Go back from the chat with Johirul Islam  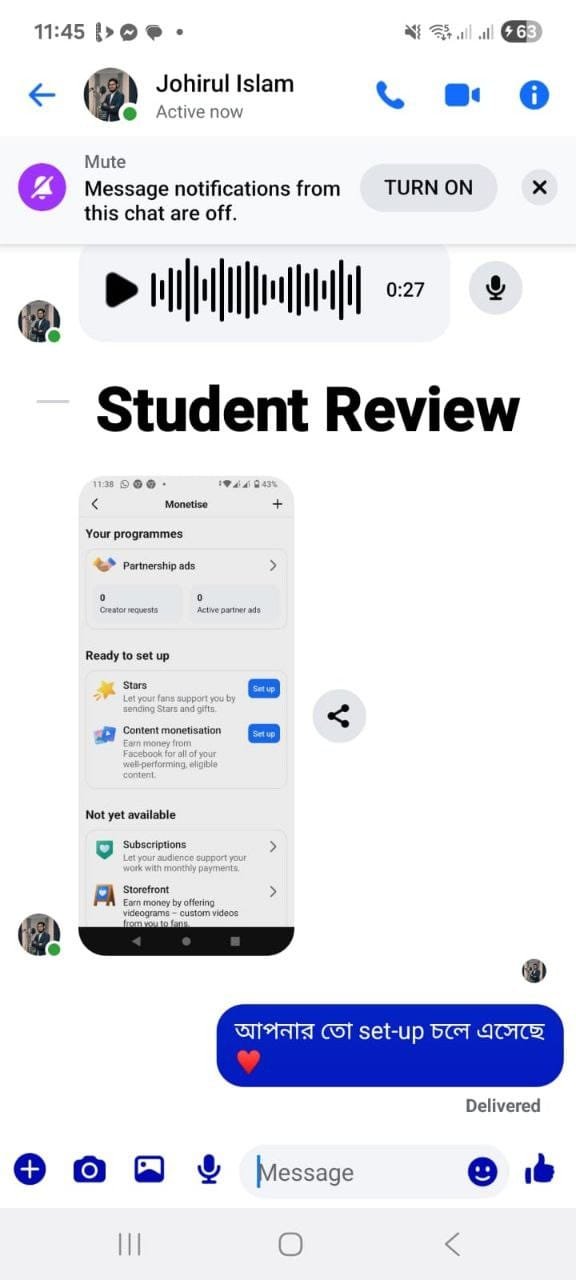(41, 95)
